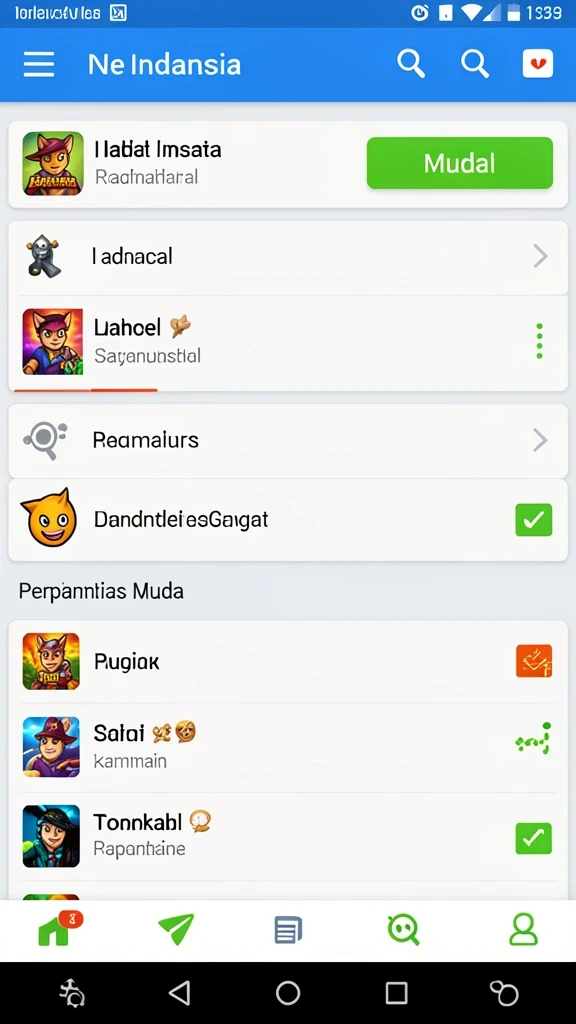Viewport: 576px width, 1024px height.
Task: Go back with the system back button
Action: click(x=179, y=993)
